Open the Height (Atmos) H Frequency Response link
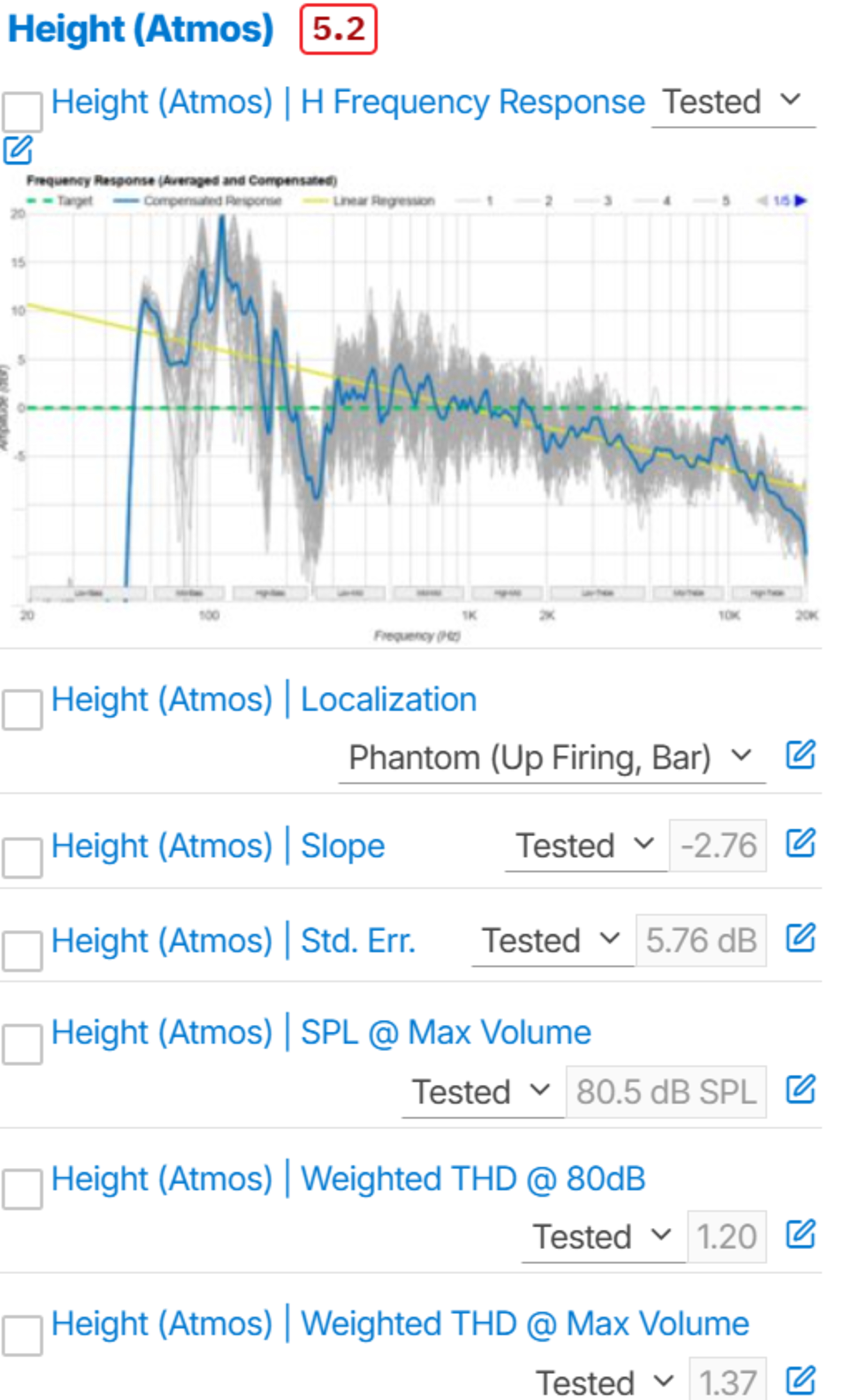Image resolution: width=842 pixels, height=1400 pixels. click(347, 103)
